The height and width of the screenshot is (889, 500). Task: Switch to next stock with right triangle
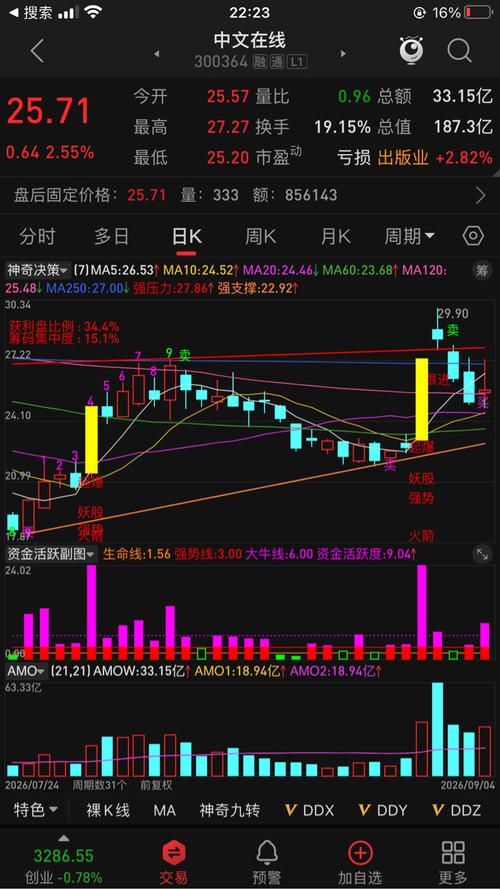(342, 54)
